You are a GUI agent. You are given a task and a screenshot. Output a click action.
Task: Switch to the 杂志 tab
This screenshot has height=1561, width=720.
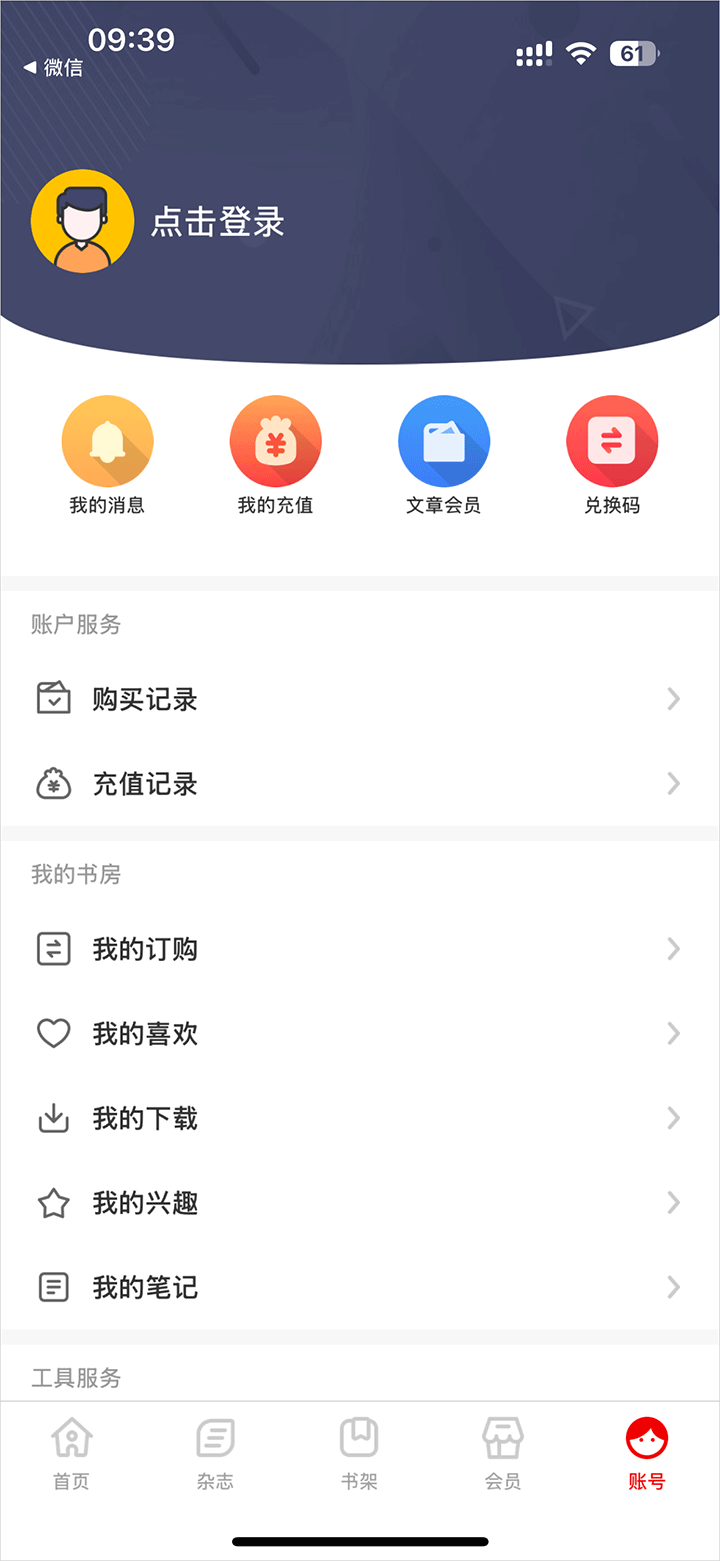[215, 1454]
